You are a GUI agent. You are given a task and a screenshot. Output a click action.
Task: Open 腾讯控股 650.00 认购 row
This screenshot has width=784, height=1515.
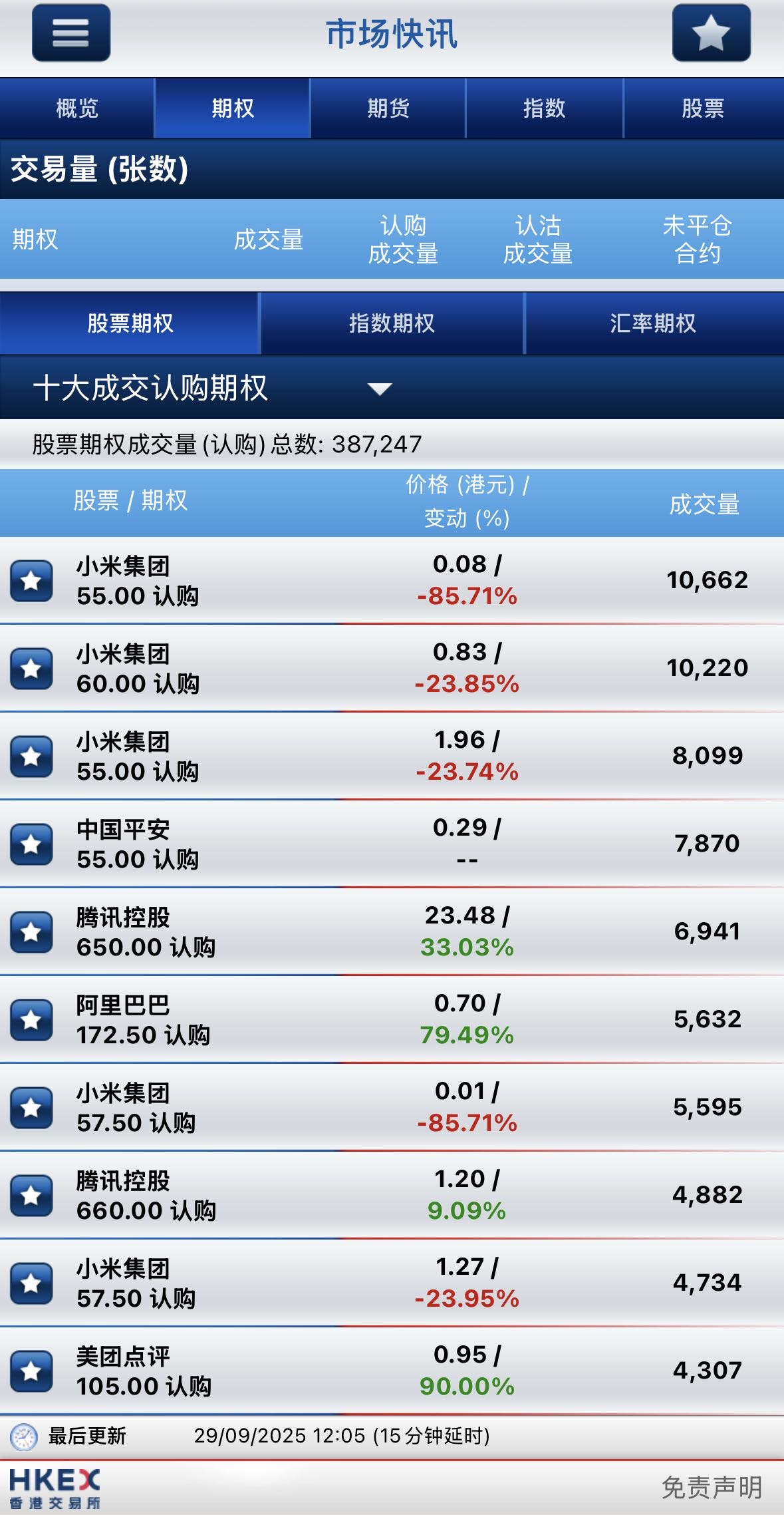coord(399,931)
